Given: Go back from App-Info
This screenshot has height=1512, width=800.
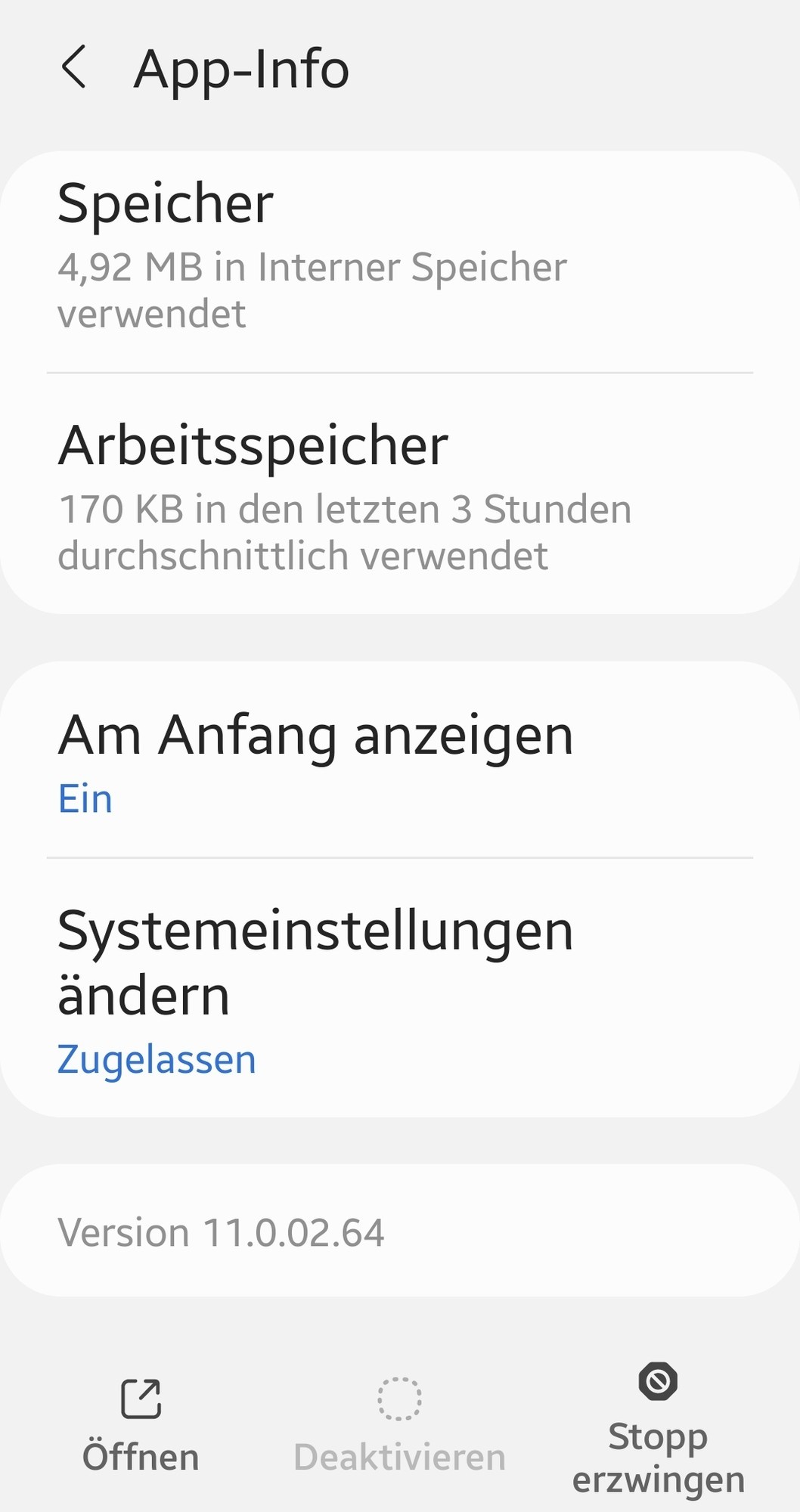Looking at the screenshot, I should [74, 67].
